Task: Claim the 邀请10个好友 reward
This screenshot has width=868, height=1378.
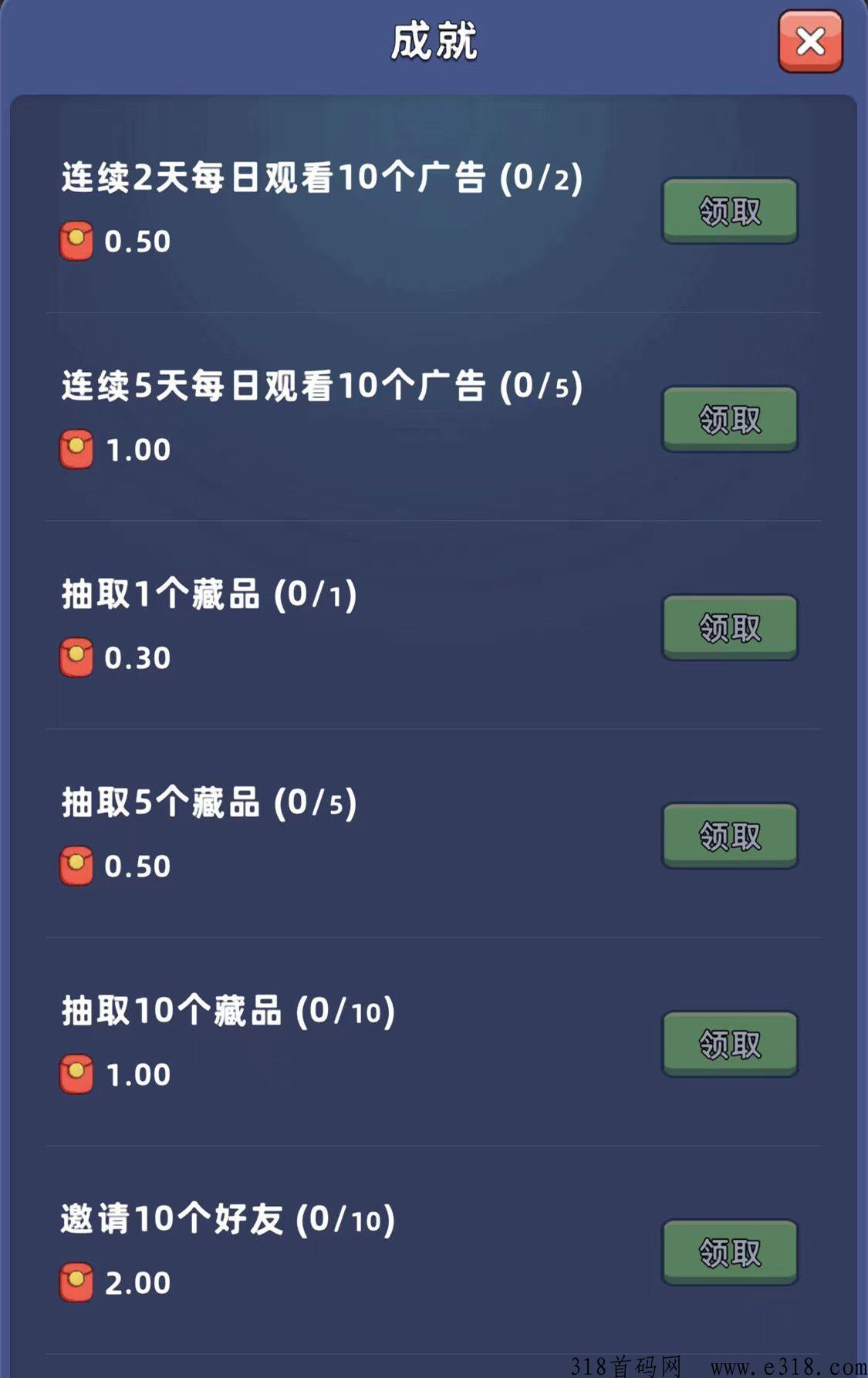Action: 728,1251
